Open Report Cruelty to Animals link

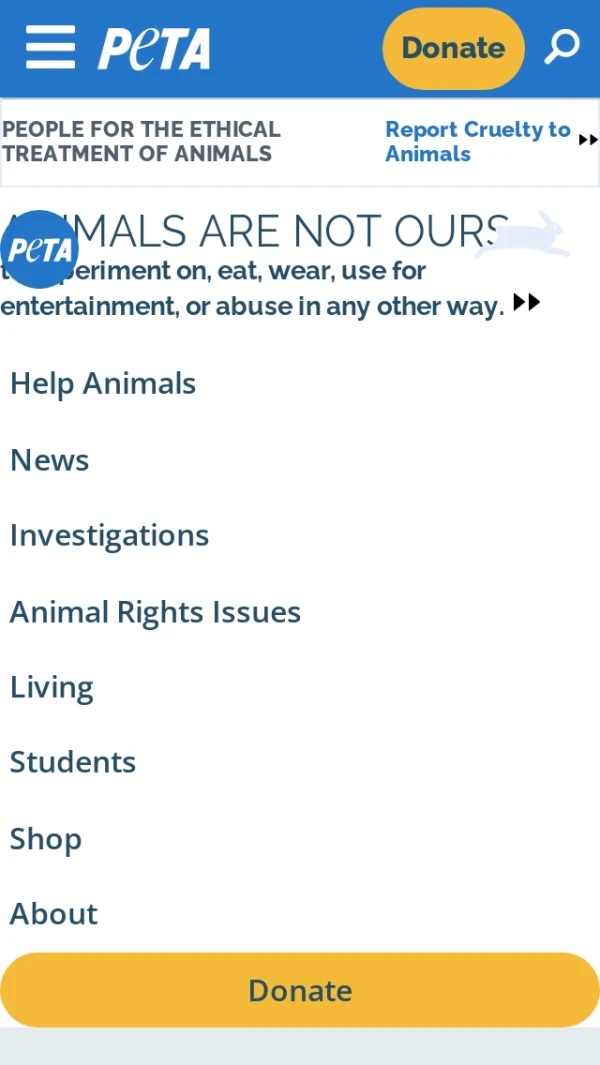click(477, 142)
